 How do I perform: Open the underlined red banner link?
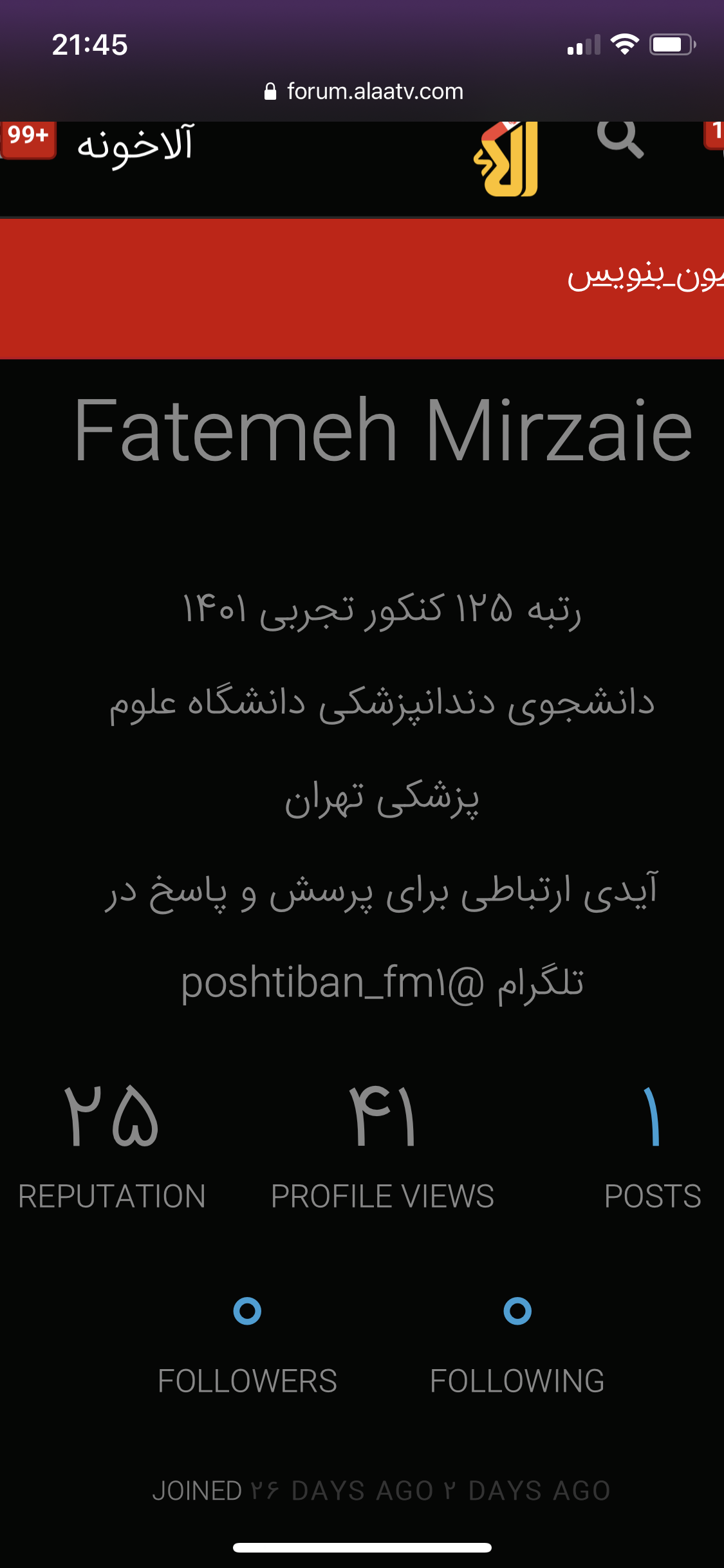(x=644, y=277)
